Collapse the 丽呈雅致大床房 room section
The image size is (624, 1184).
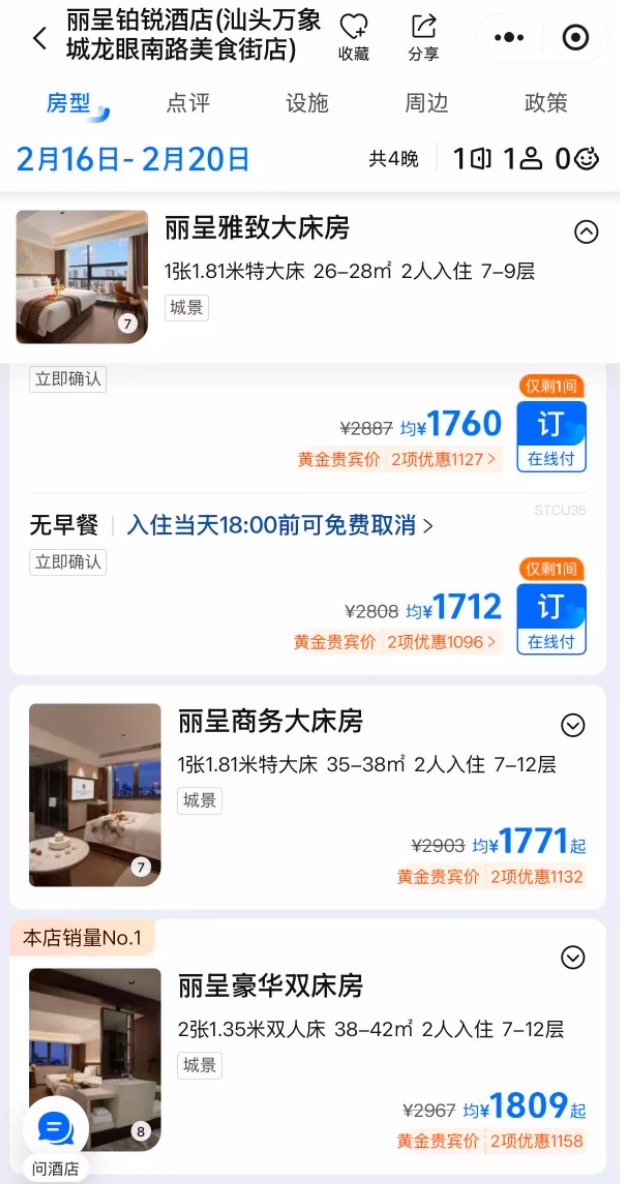point(586,232)
